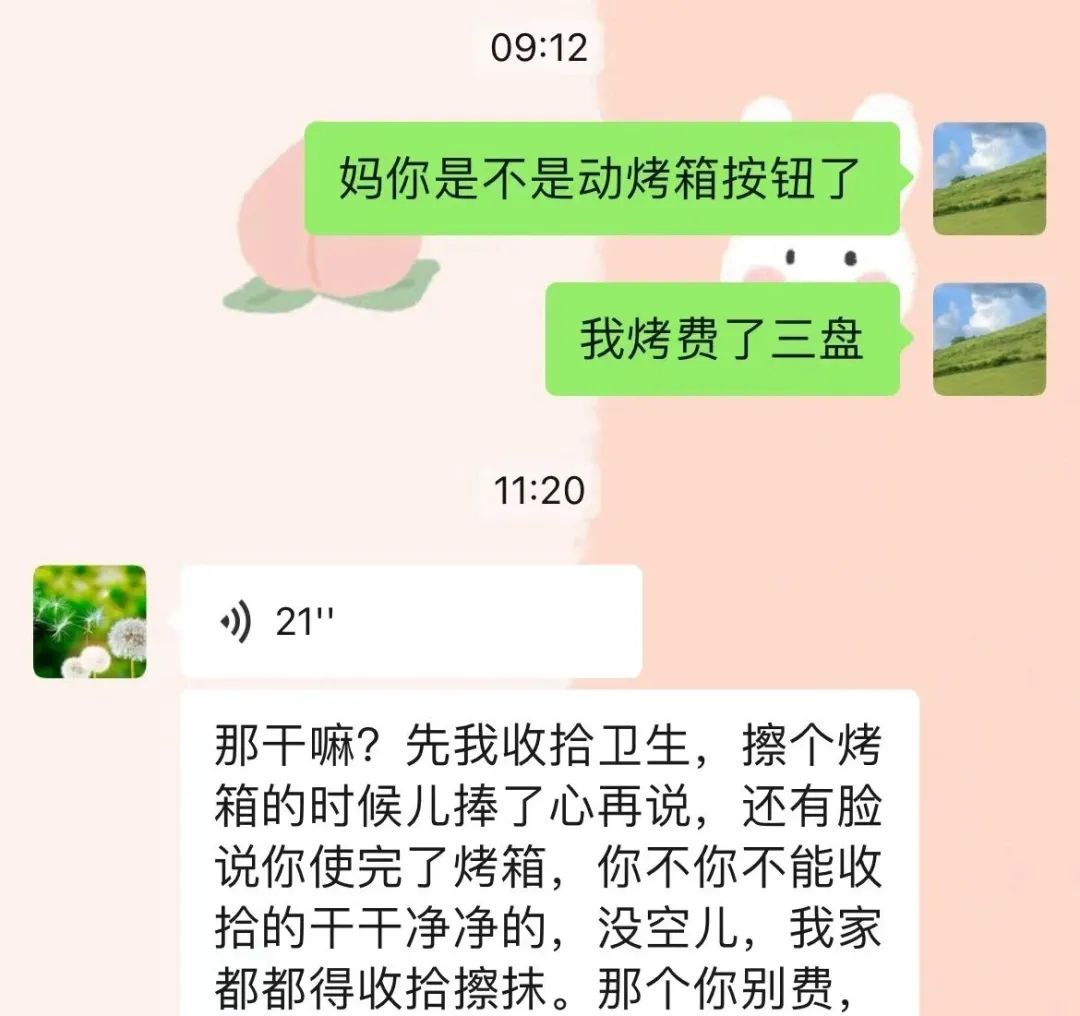
Task: Open the dandelion avatar's profile
Action: click(90, 622)
